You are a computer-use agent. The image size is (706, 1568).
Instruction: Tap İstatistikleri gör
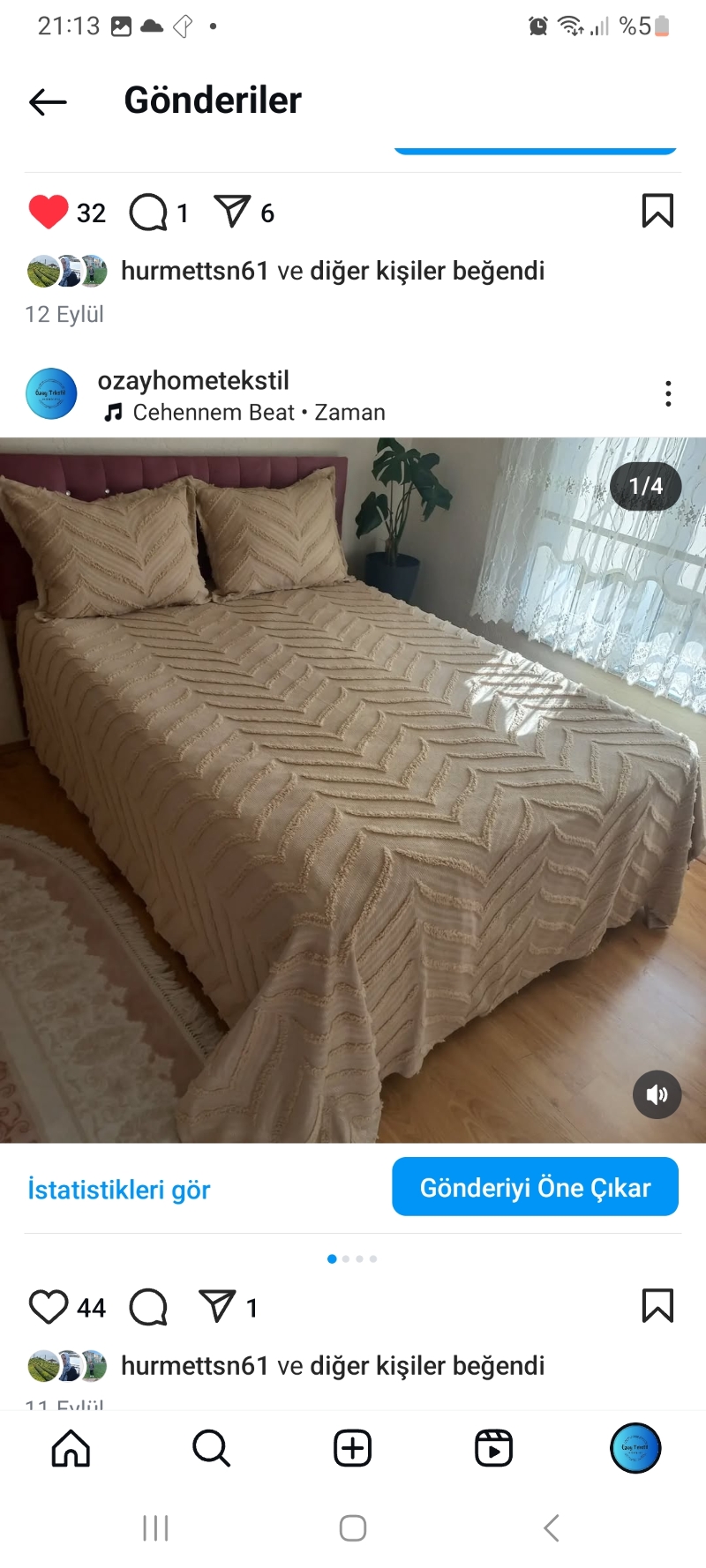click(119, 1190)
